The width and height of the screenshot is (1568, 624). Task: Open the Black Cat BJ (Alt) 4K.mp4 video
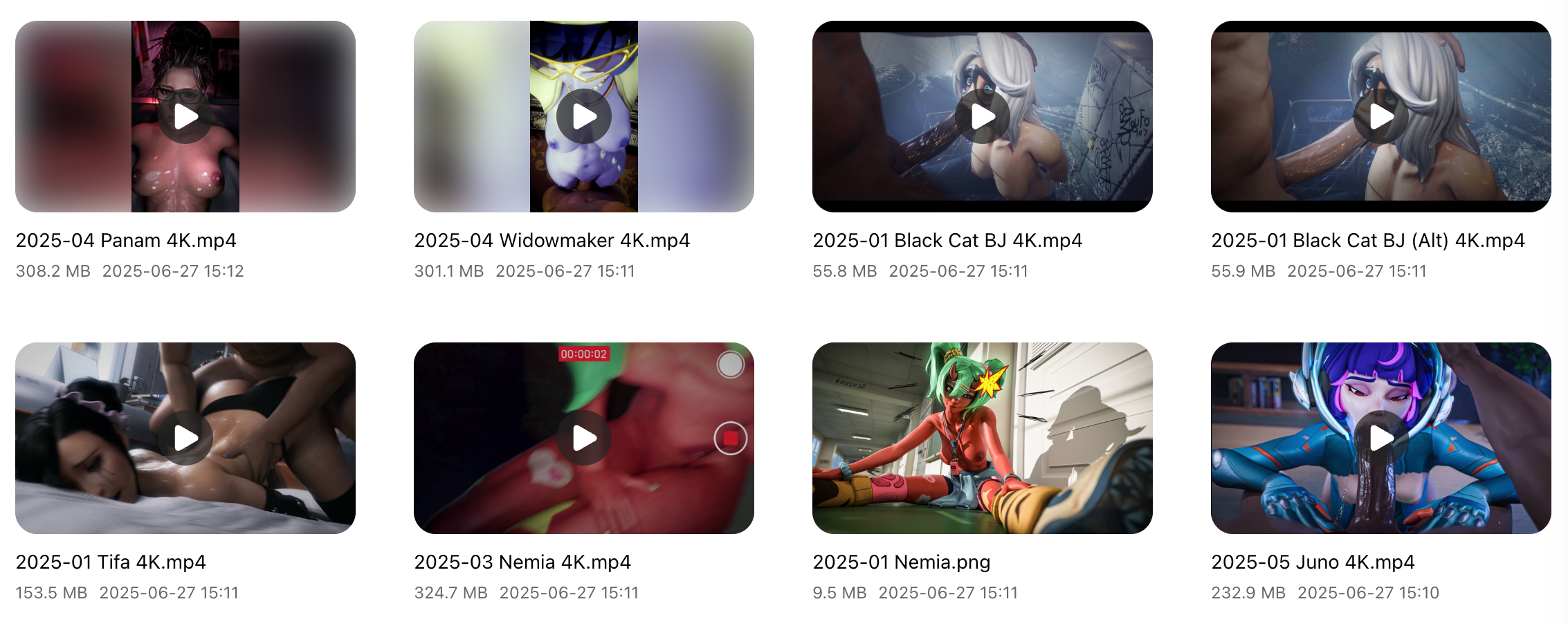pos(1381,117)
